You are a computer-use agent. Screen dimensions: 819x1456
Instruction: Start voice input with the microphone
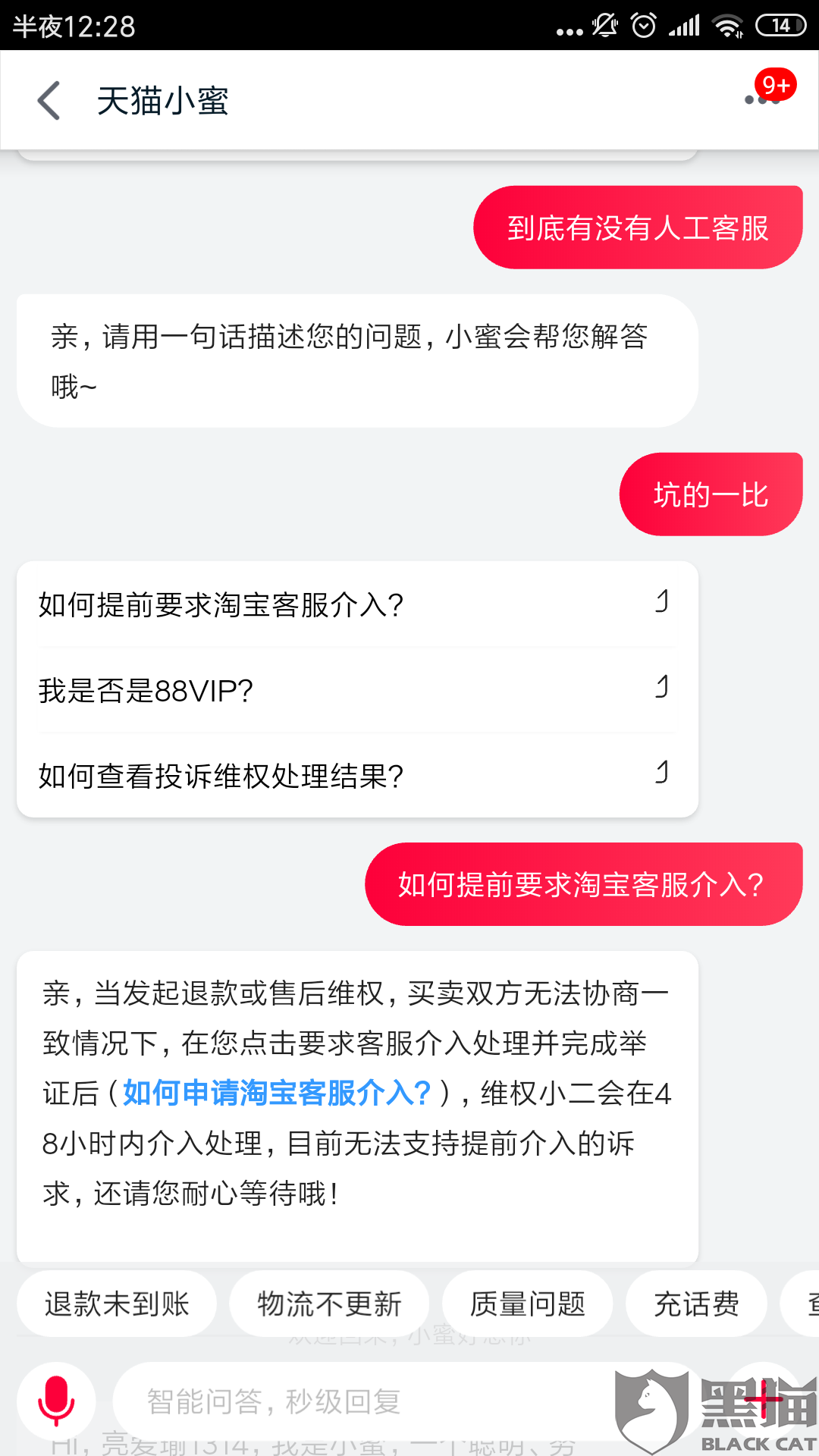click(x=56, y=1401)
